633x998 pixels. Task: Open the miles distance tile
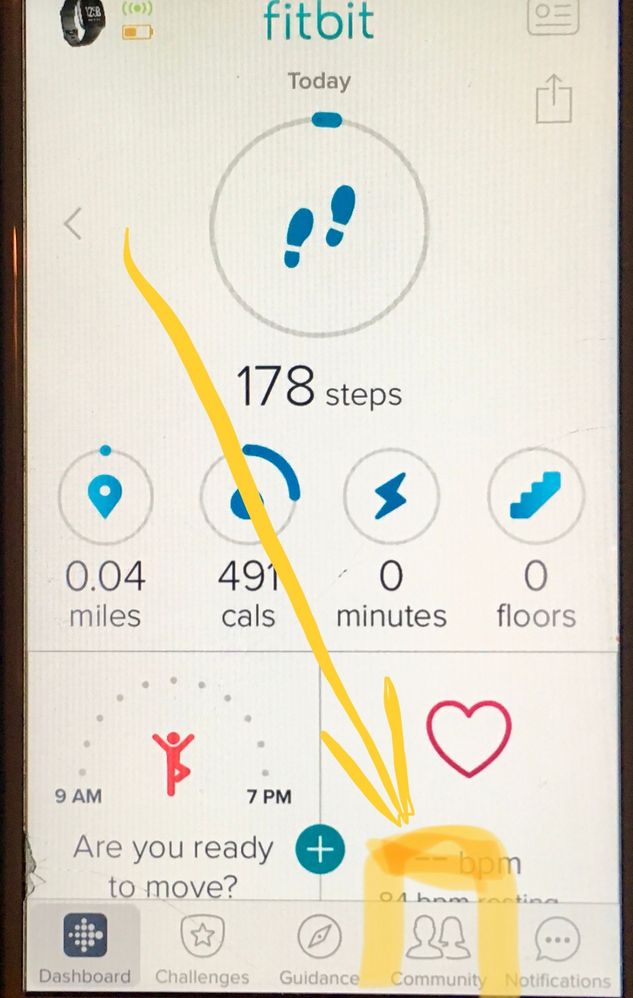click(x=105, y=497)
